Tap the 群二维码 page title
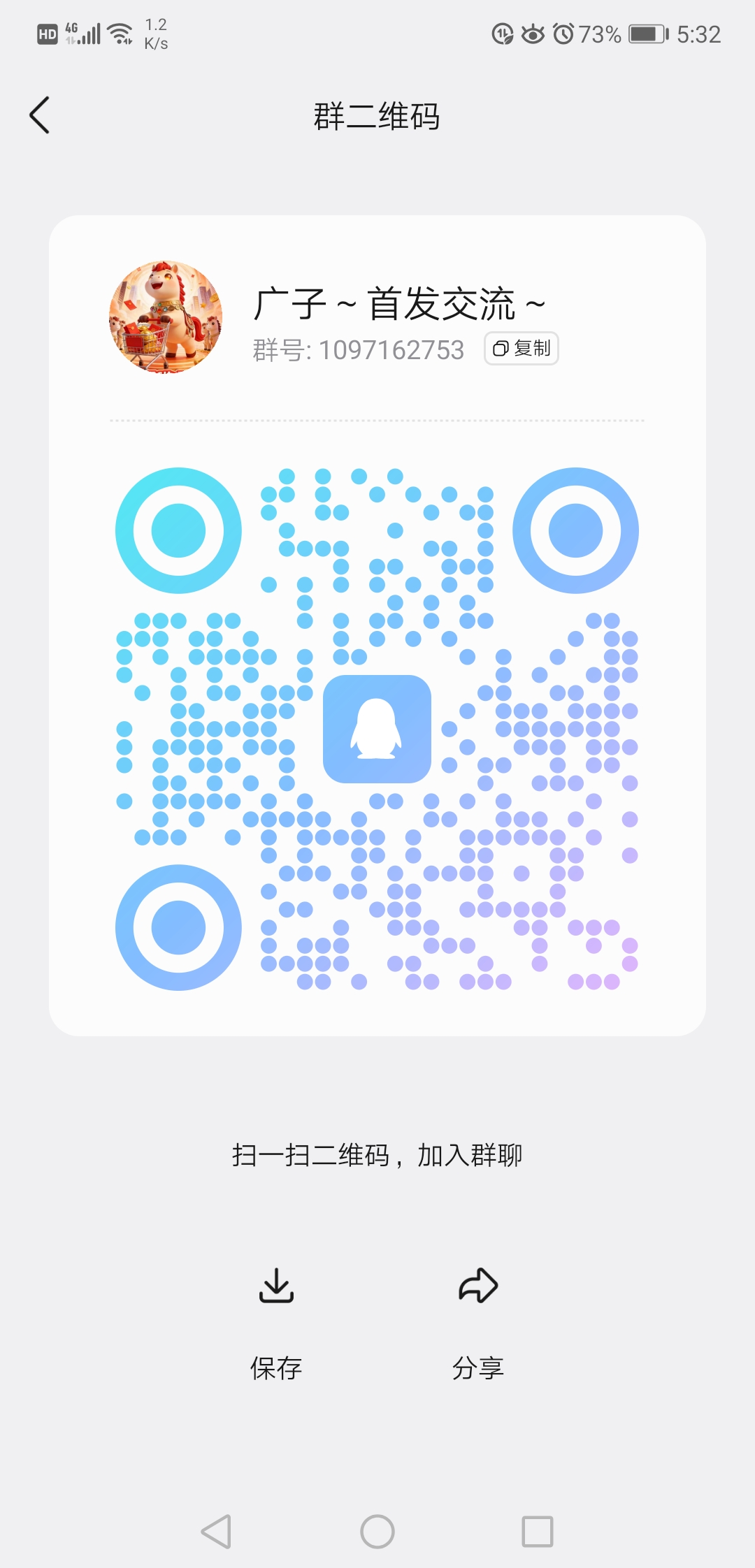755x1568 pixels. [x=377, y=117]
